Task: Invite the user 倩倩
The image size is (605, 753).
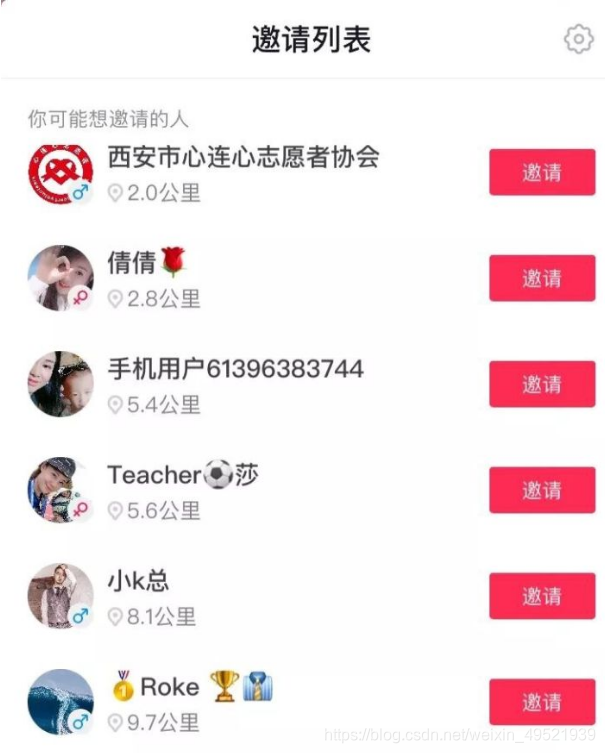Action: click(x=541, y=278)
